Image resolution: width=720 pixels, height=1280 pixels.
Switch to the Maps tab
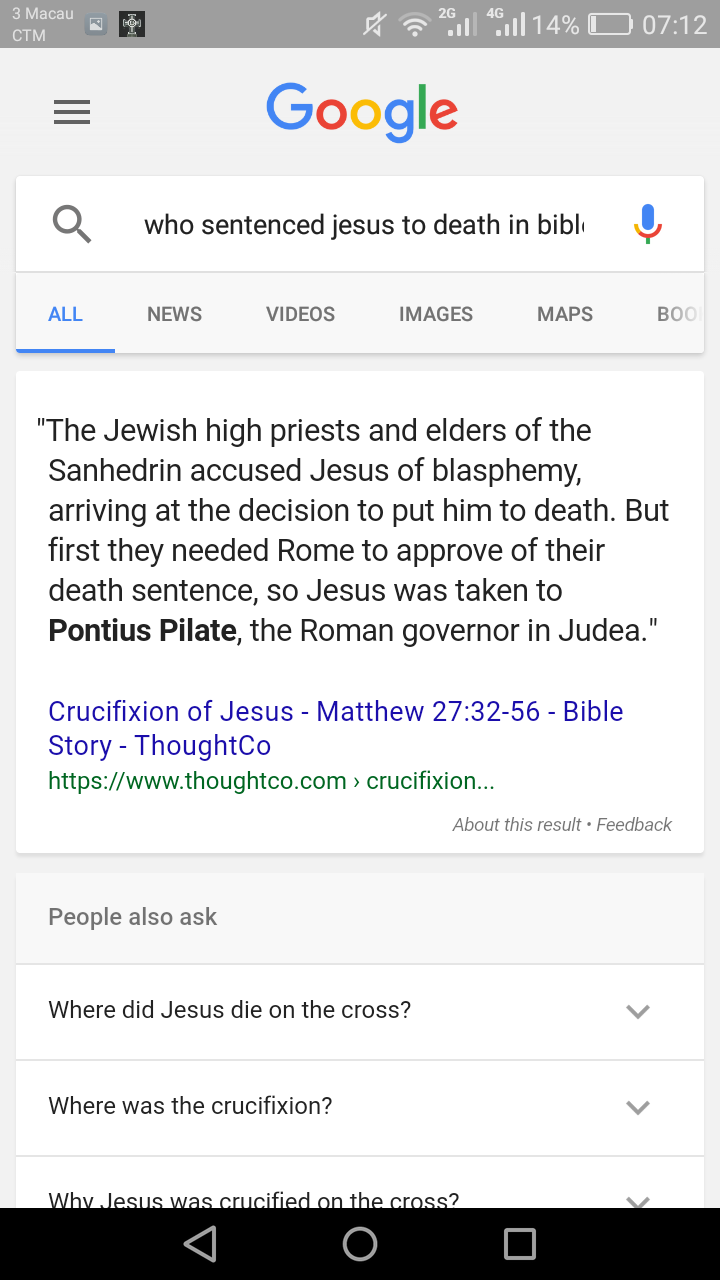point(565,314)
